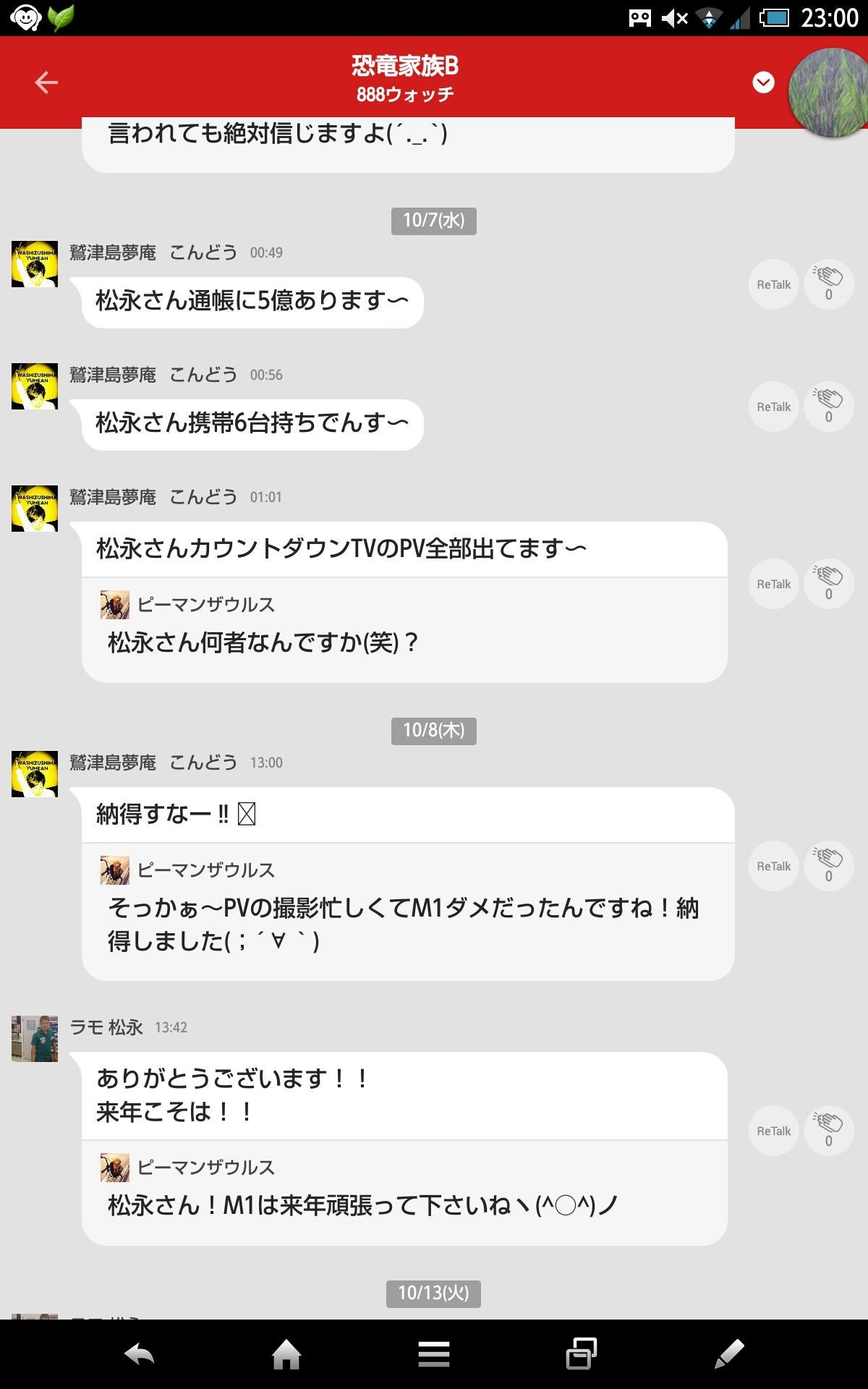
Task: Clap for the 携帯6台持ち message
Action: click(828, 407)
